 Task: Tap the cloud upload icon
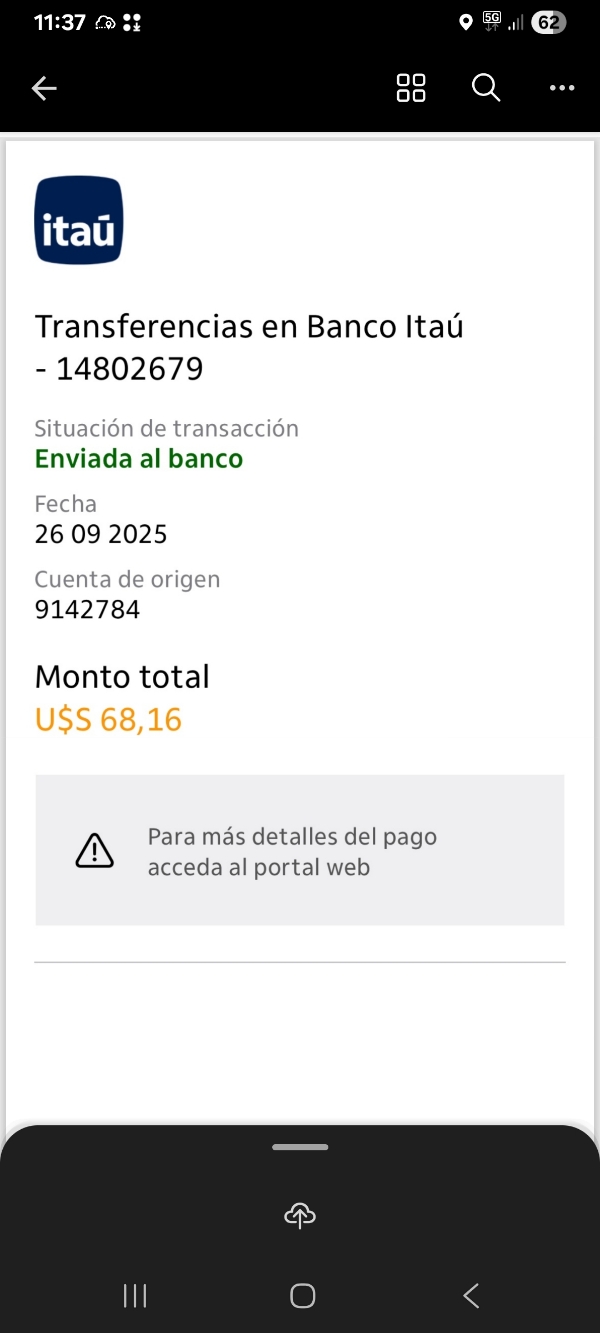[x=300, y=1215]
